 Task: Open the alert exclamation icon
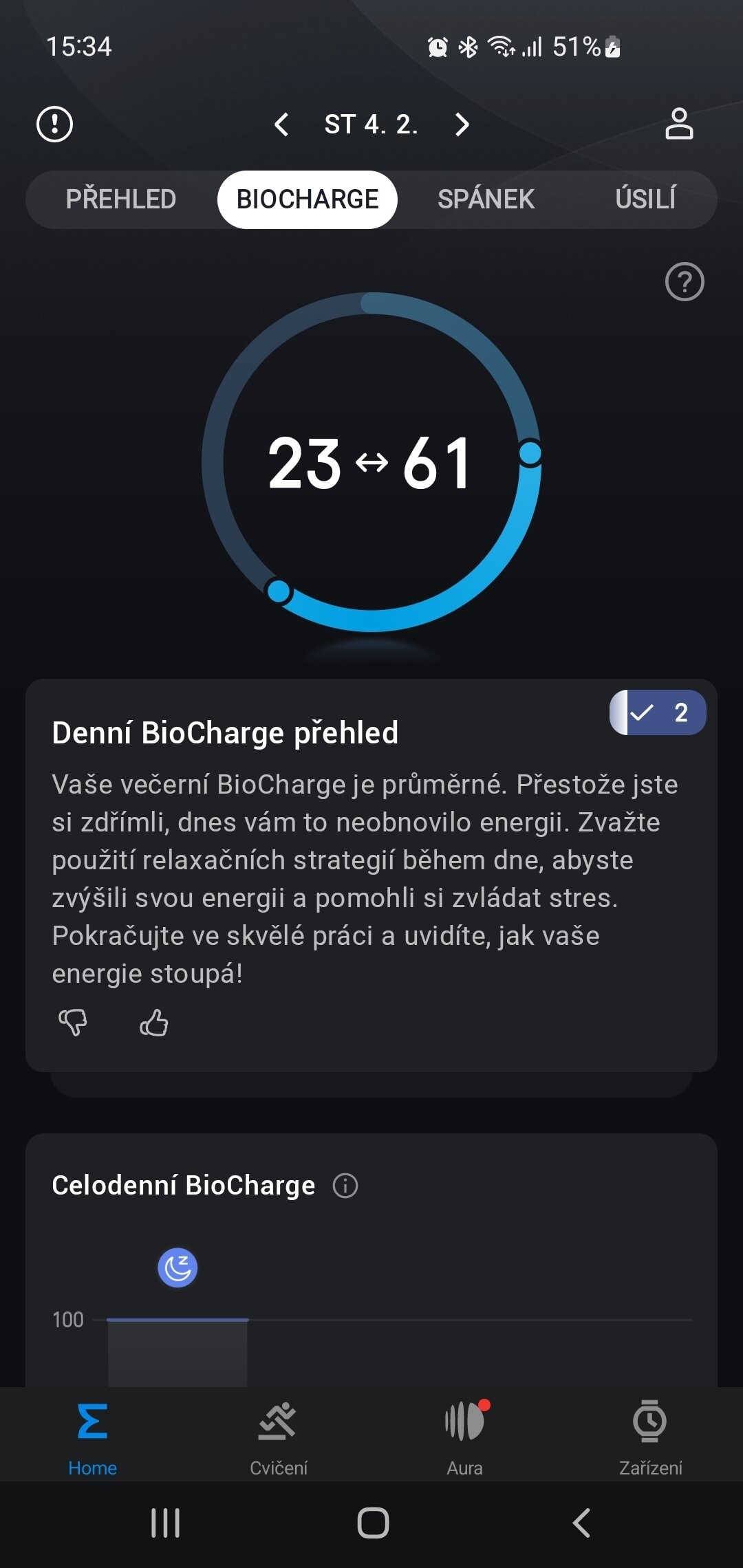54,124
